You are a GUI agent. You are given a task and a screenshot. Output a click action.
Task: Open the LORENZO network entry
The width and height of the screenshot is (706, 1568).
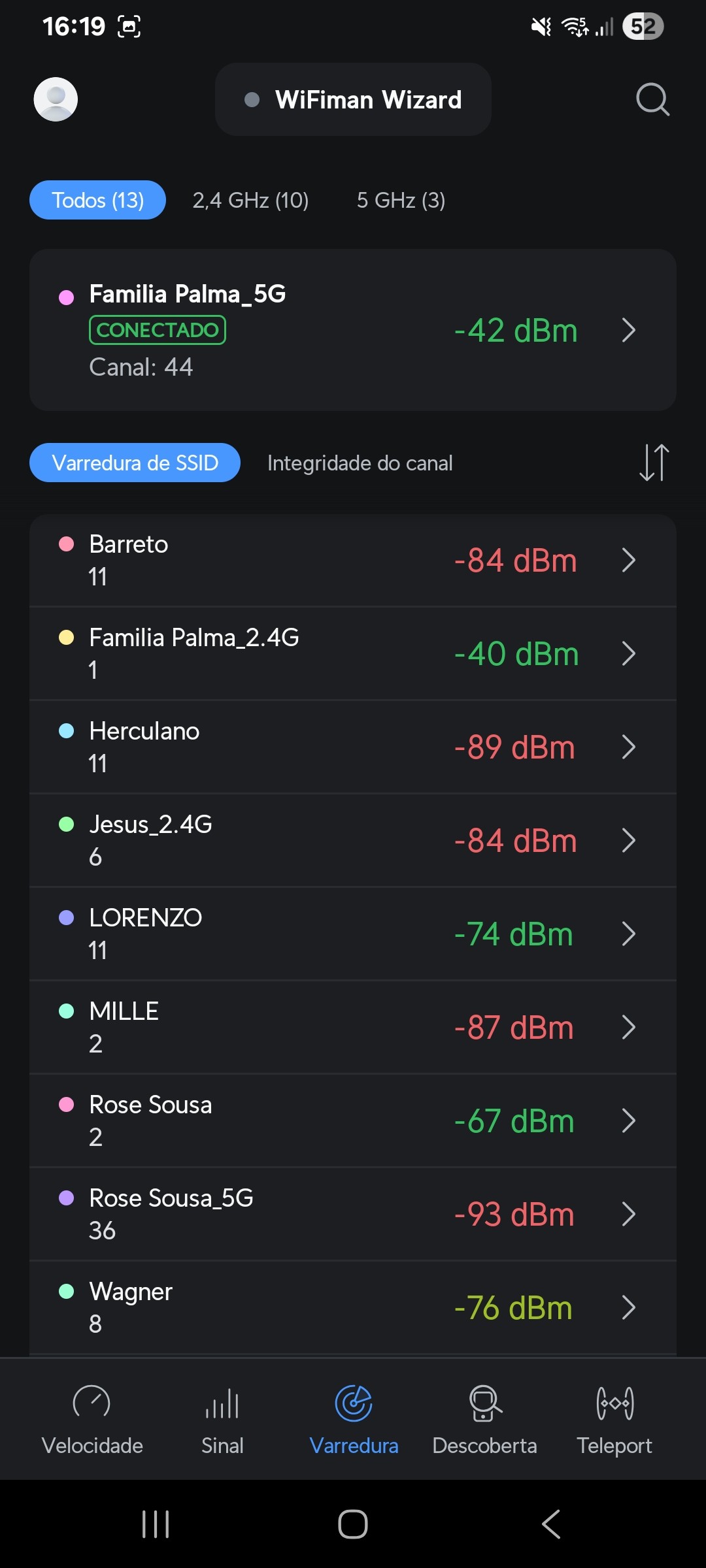tap(353, 934)
